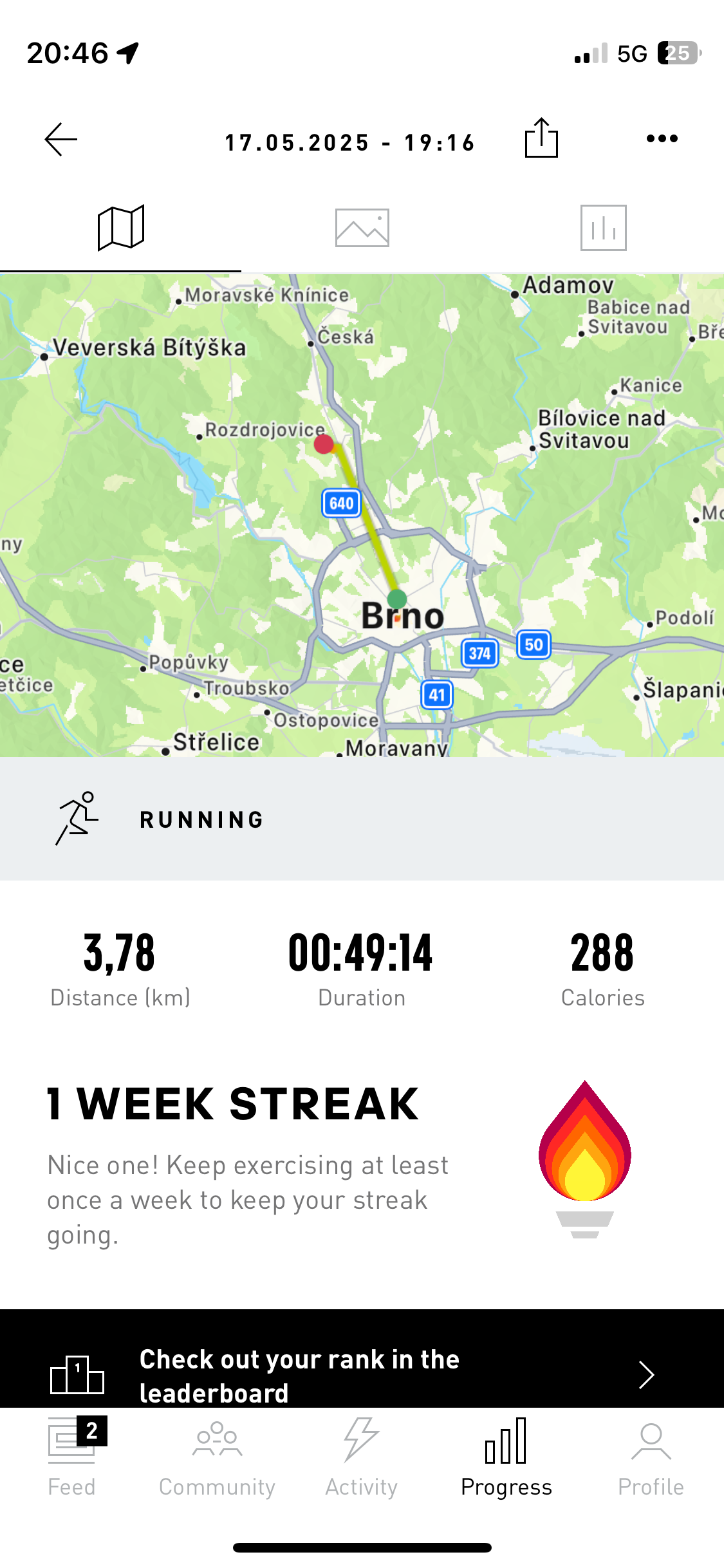This screenshot has width=724, height=1568.
Task: Open the Profile tab
Action: click(651, 1459)
